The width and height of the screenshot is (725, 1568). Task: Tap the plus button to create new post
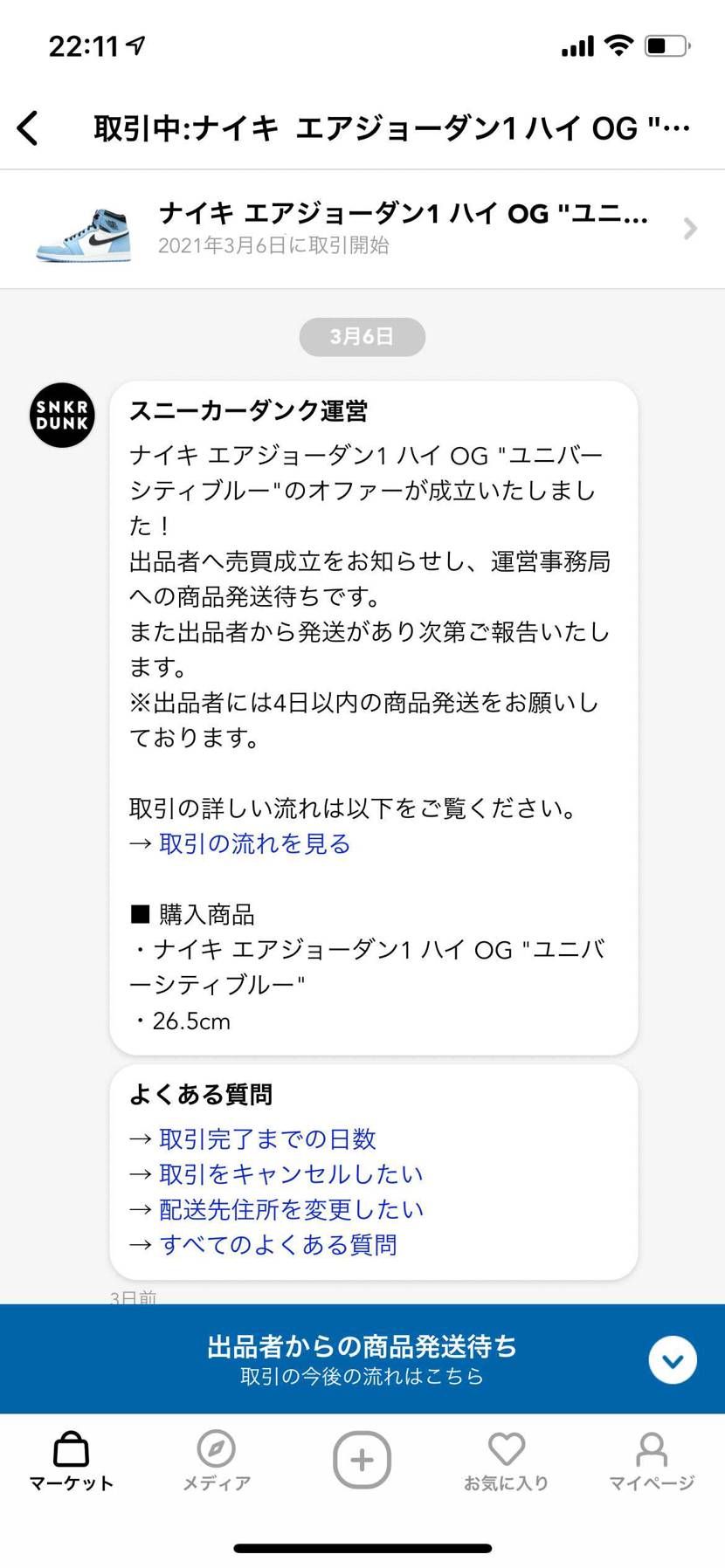362,1458
